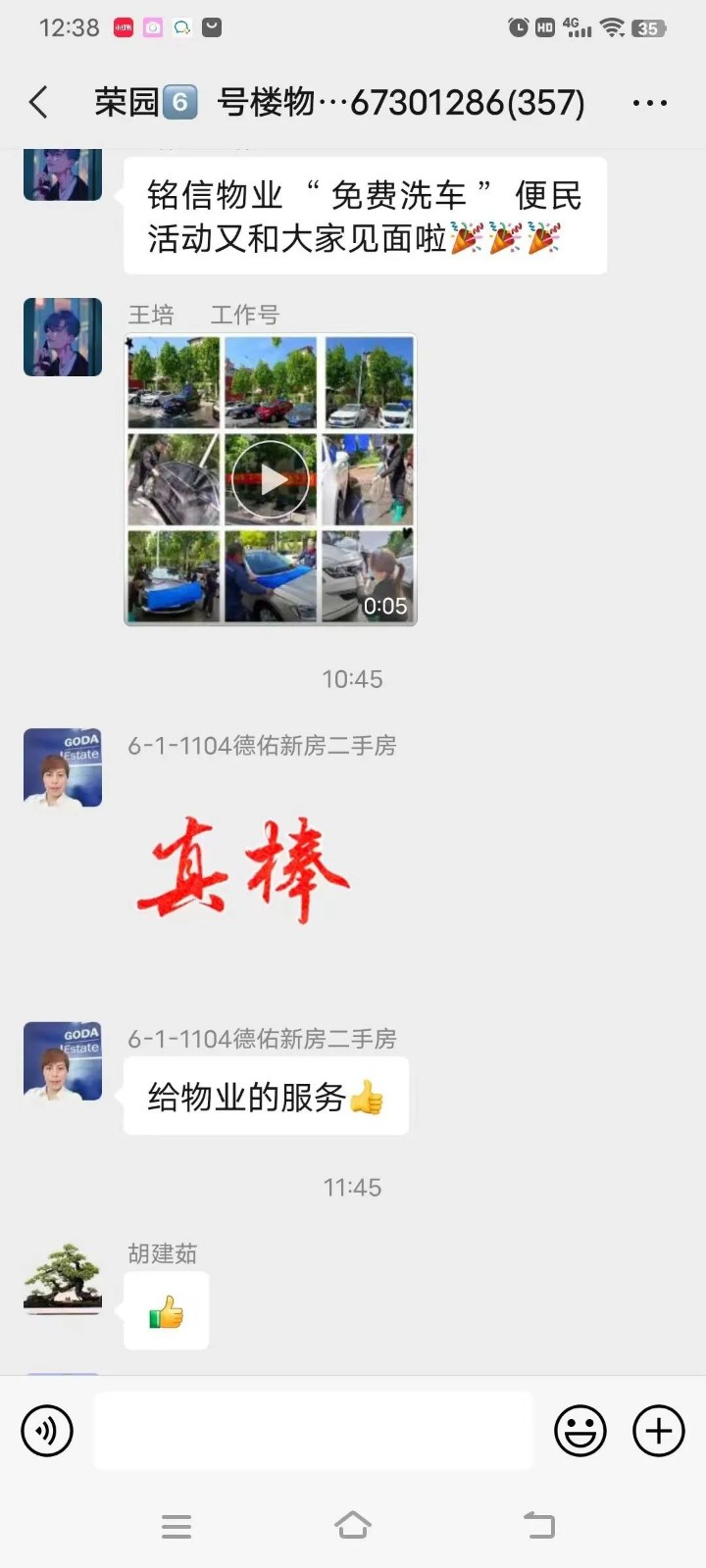Tap the thumbs-up sticker from 胡建茹
Image resolution: width=706 pixels, height=1568 pixels.
pyautogui.click(x=166, y=1310)
